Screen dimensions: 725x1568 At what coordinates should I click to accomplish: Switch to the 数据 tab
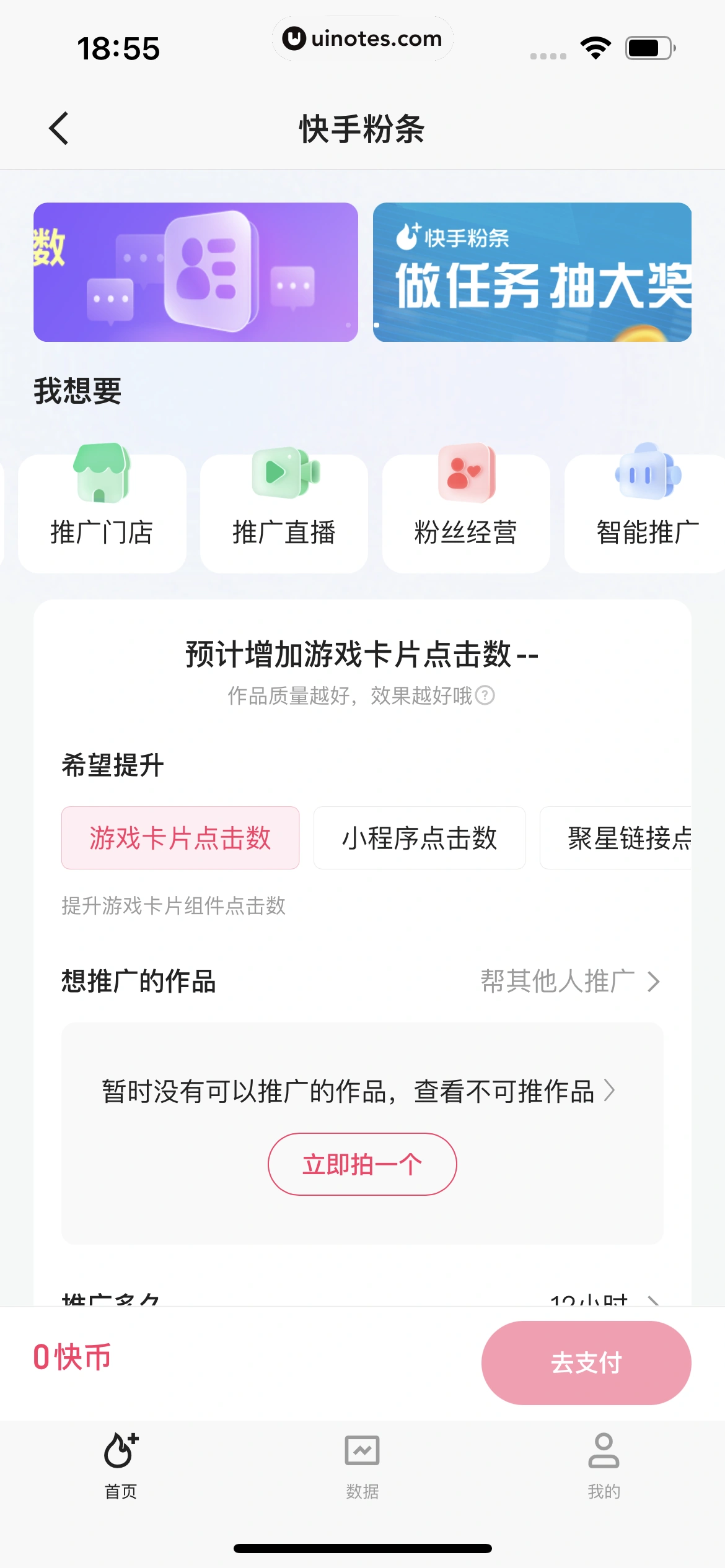coord(362,1465)
